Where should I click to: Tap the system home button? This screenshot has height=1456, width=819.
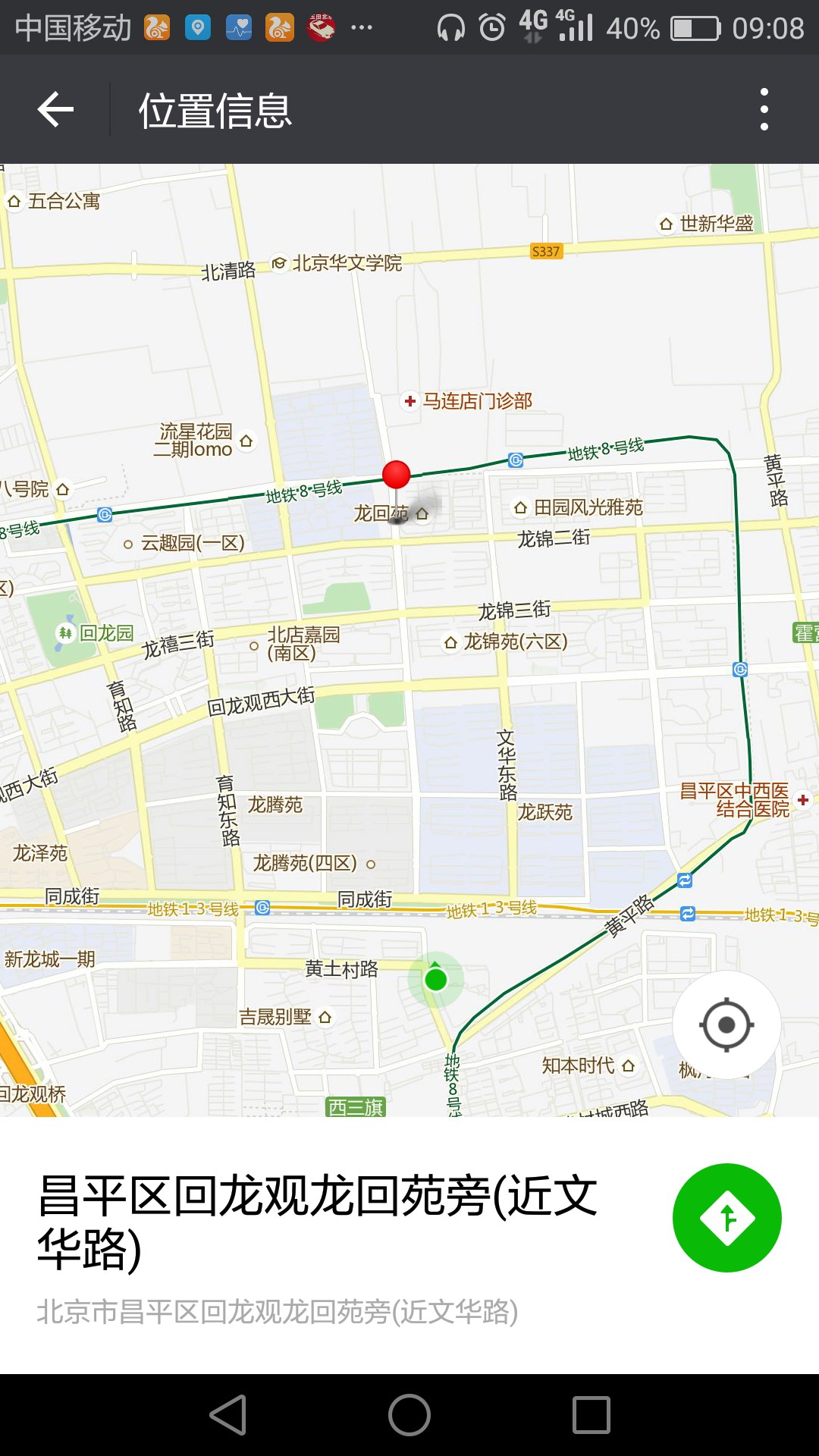[x=409, y=1415]
